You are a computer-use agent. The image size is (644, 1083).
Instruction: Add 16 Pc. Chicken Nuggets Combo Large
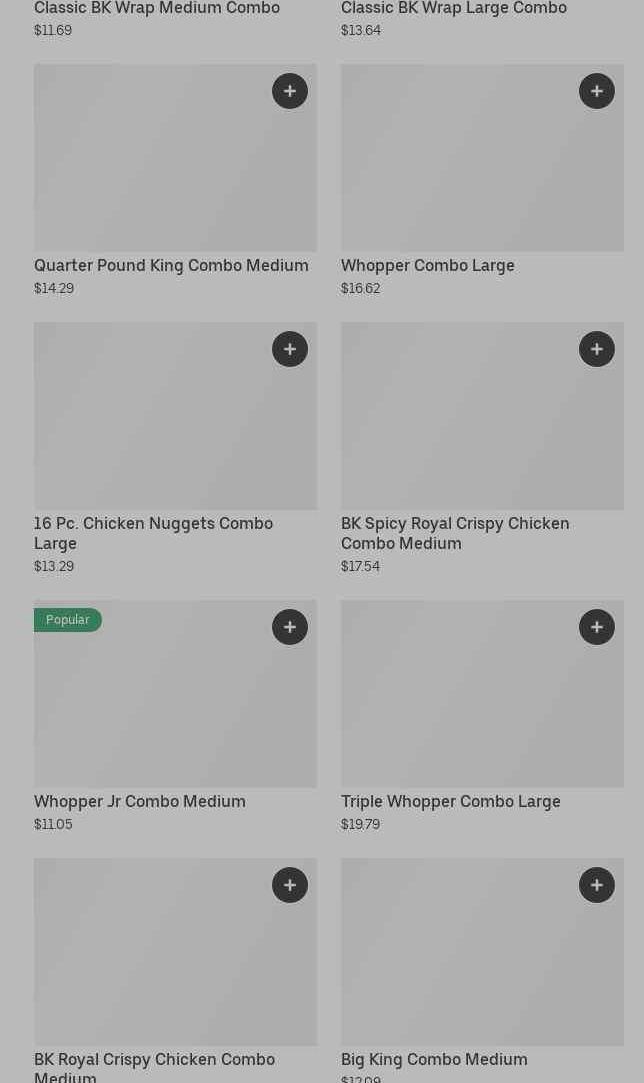click(290, 349)
